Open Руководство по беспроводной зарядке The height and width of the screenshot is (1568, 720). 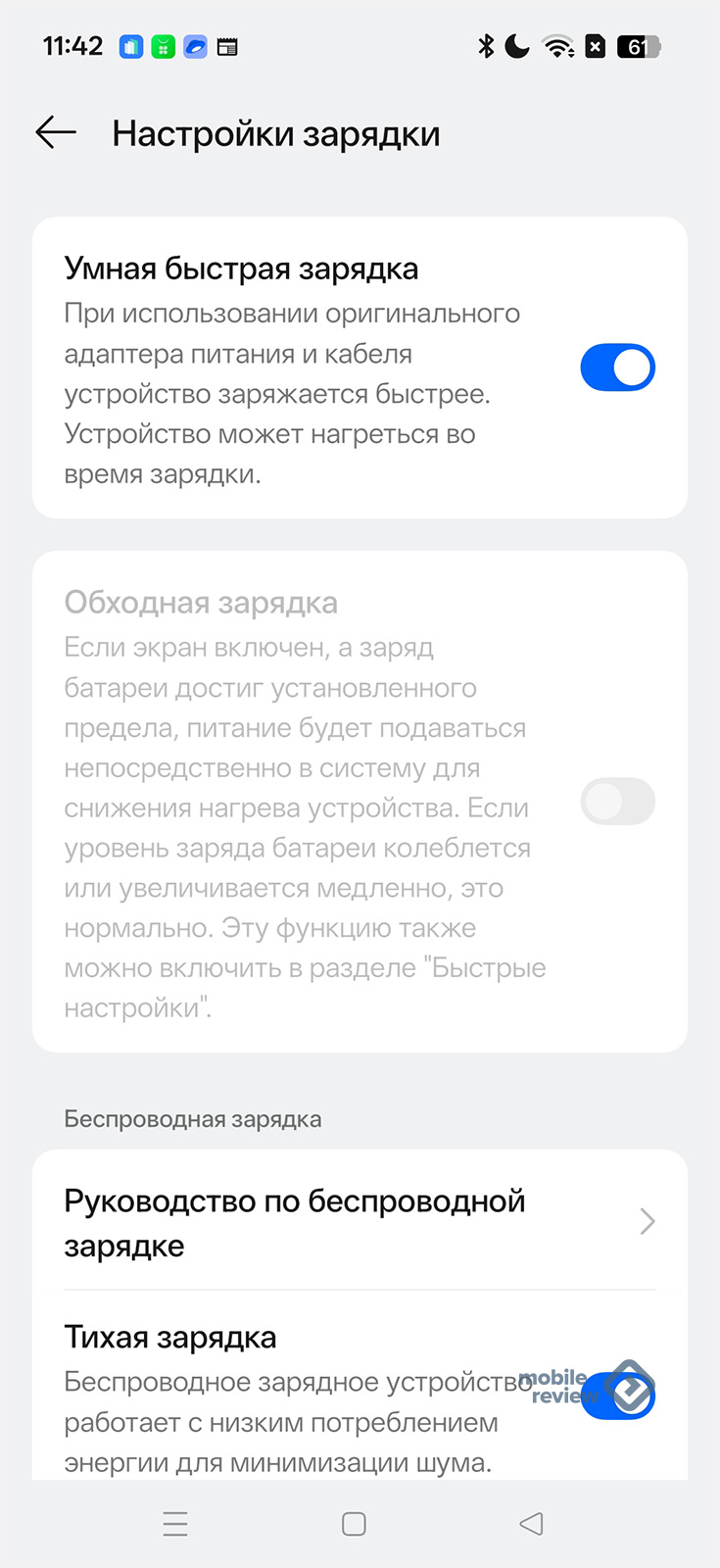(x=360, y=1222)
